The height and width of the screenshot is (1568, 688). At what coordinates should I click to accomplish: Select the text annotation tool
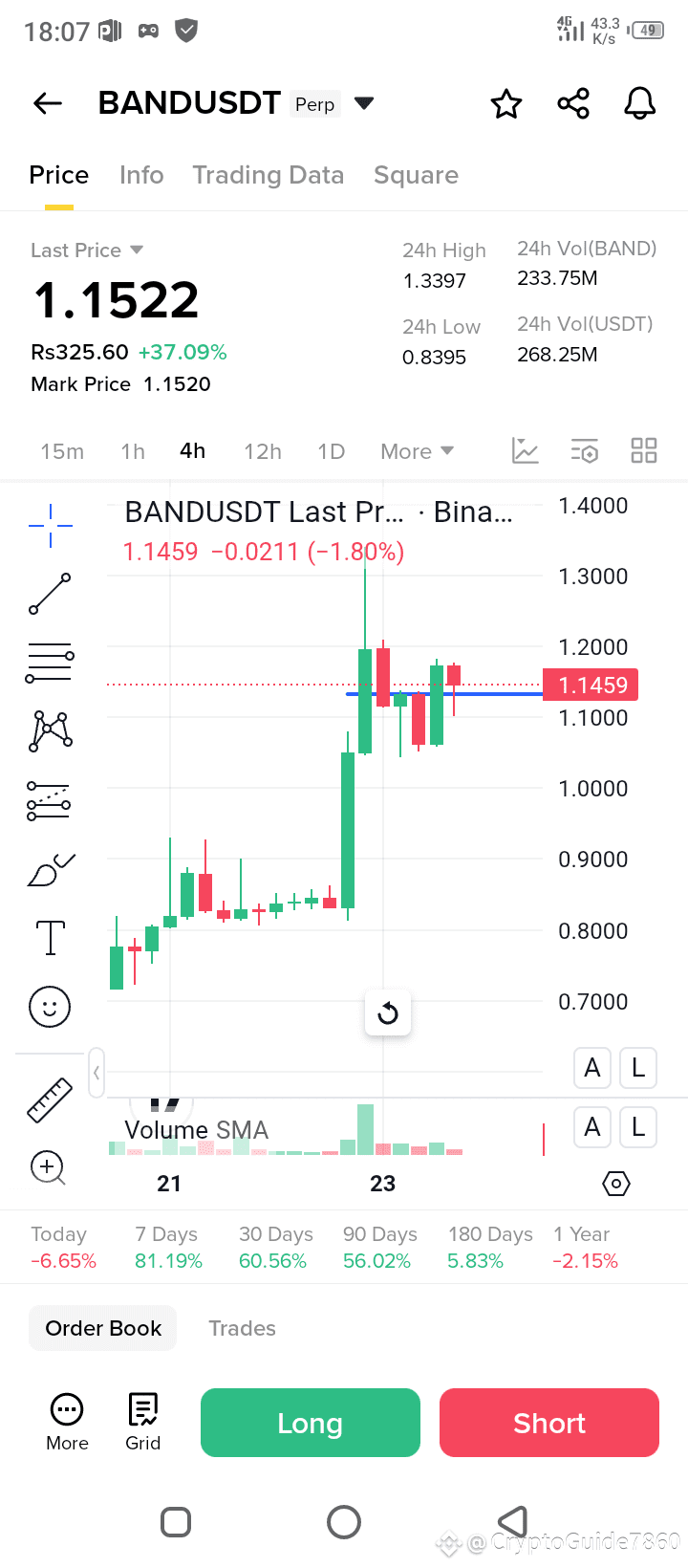(x=50, y=938)
